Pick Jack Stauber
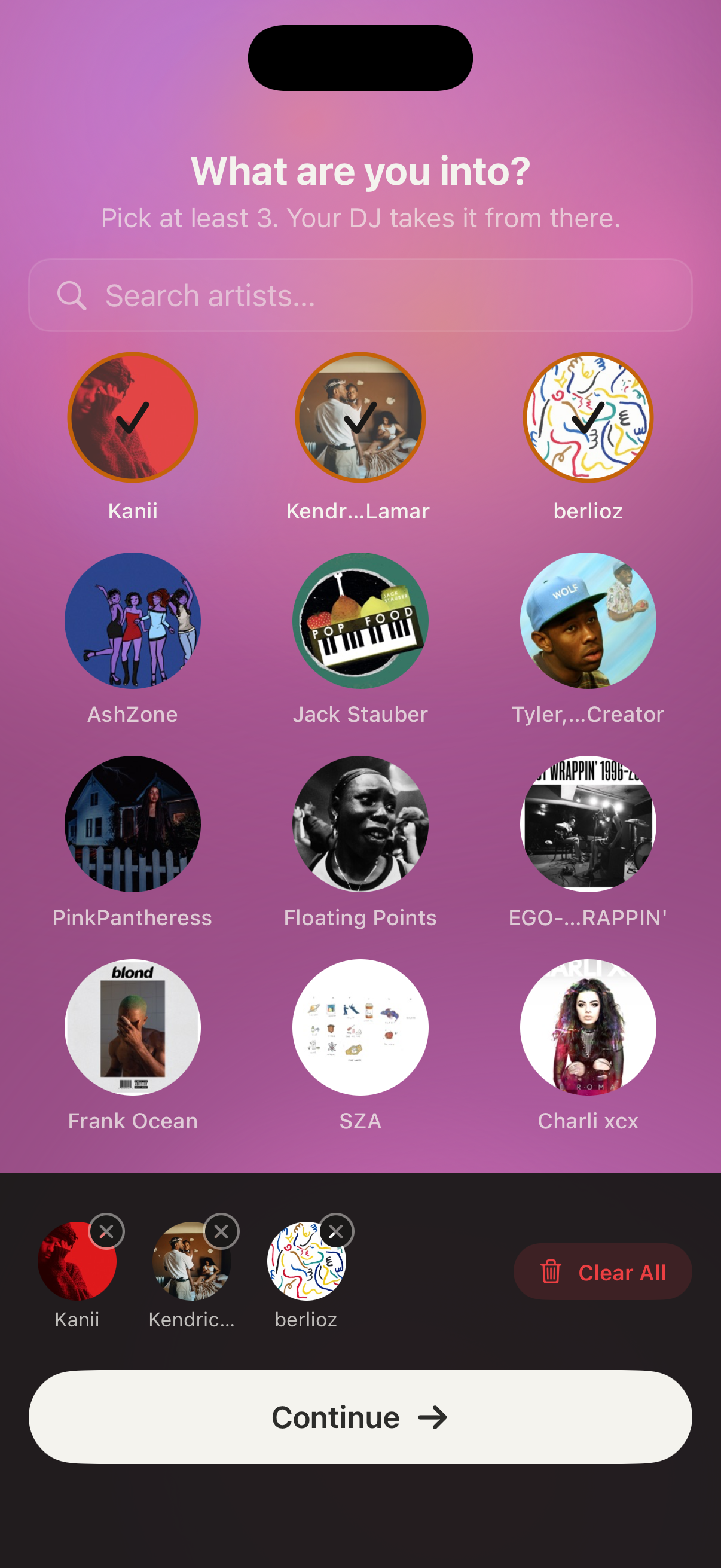The height and width of the screenshot is (1568, 721). point(360,621)
